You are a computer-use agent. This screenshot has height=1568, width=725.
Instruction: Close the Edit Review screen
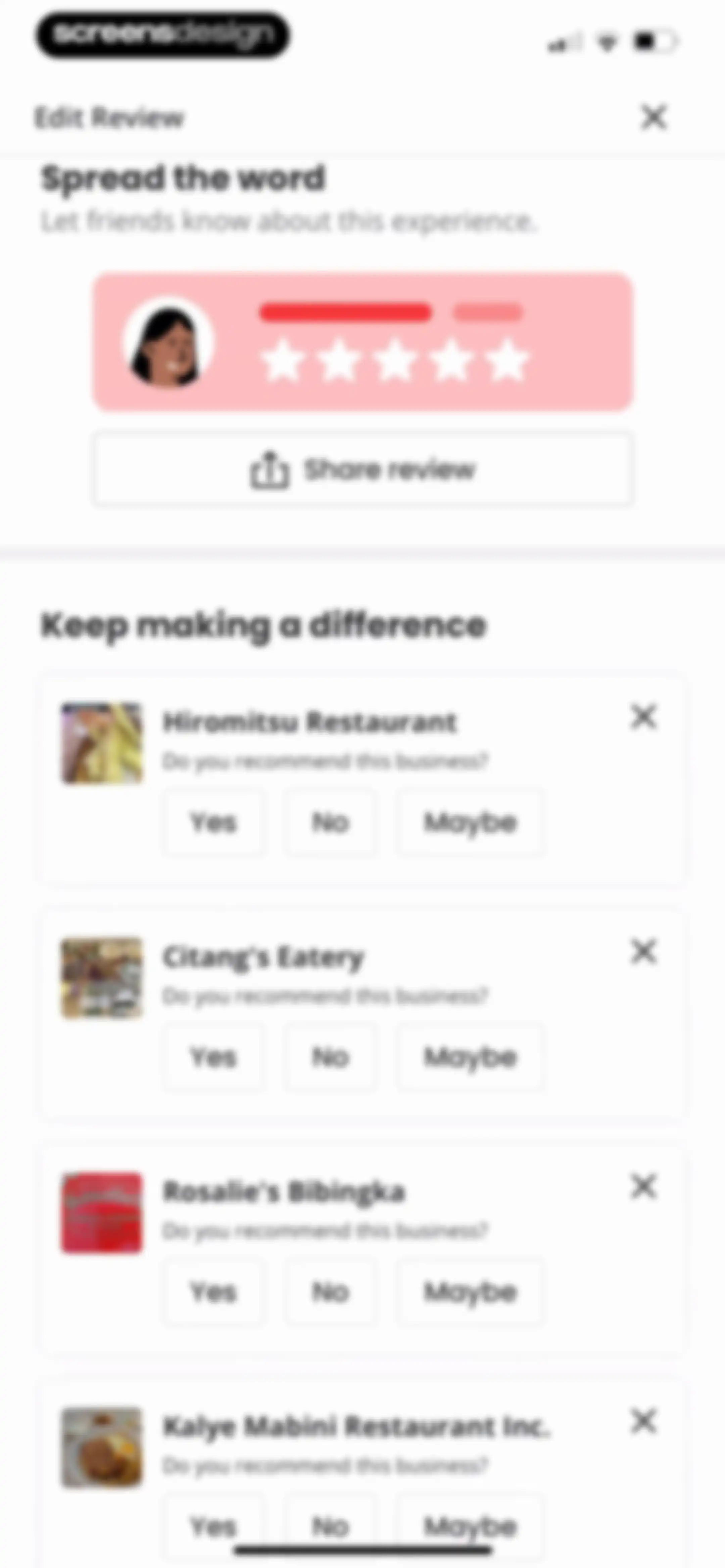tap(654, 117)
